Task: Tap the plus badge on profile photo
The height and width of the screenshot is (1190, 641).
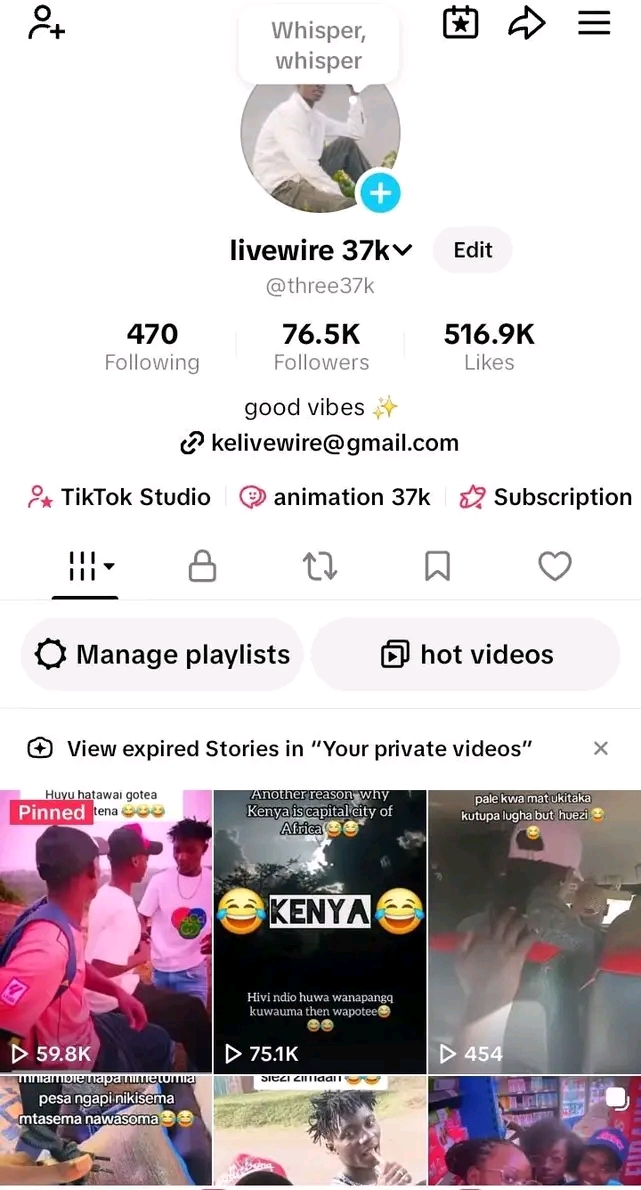Action: pos(380,193)
